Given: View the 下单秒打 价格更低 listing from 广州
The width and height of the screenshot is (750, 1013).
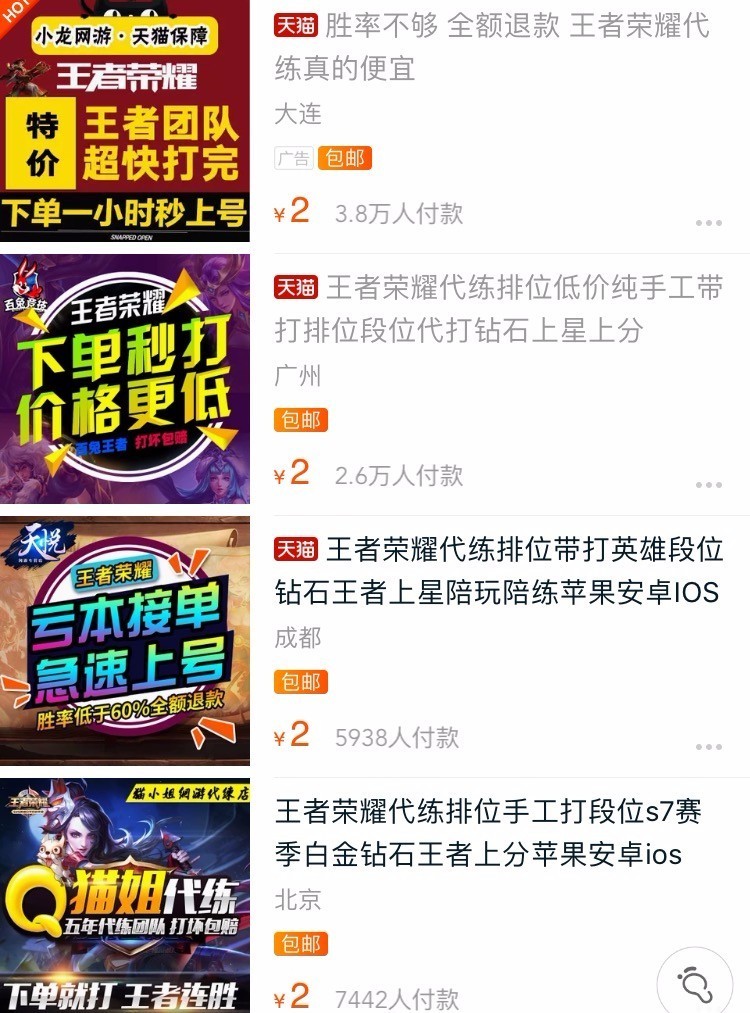Looking at the screenshot, I should [x=499, y=309].
